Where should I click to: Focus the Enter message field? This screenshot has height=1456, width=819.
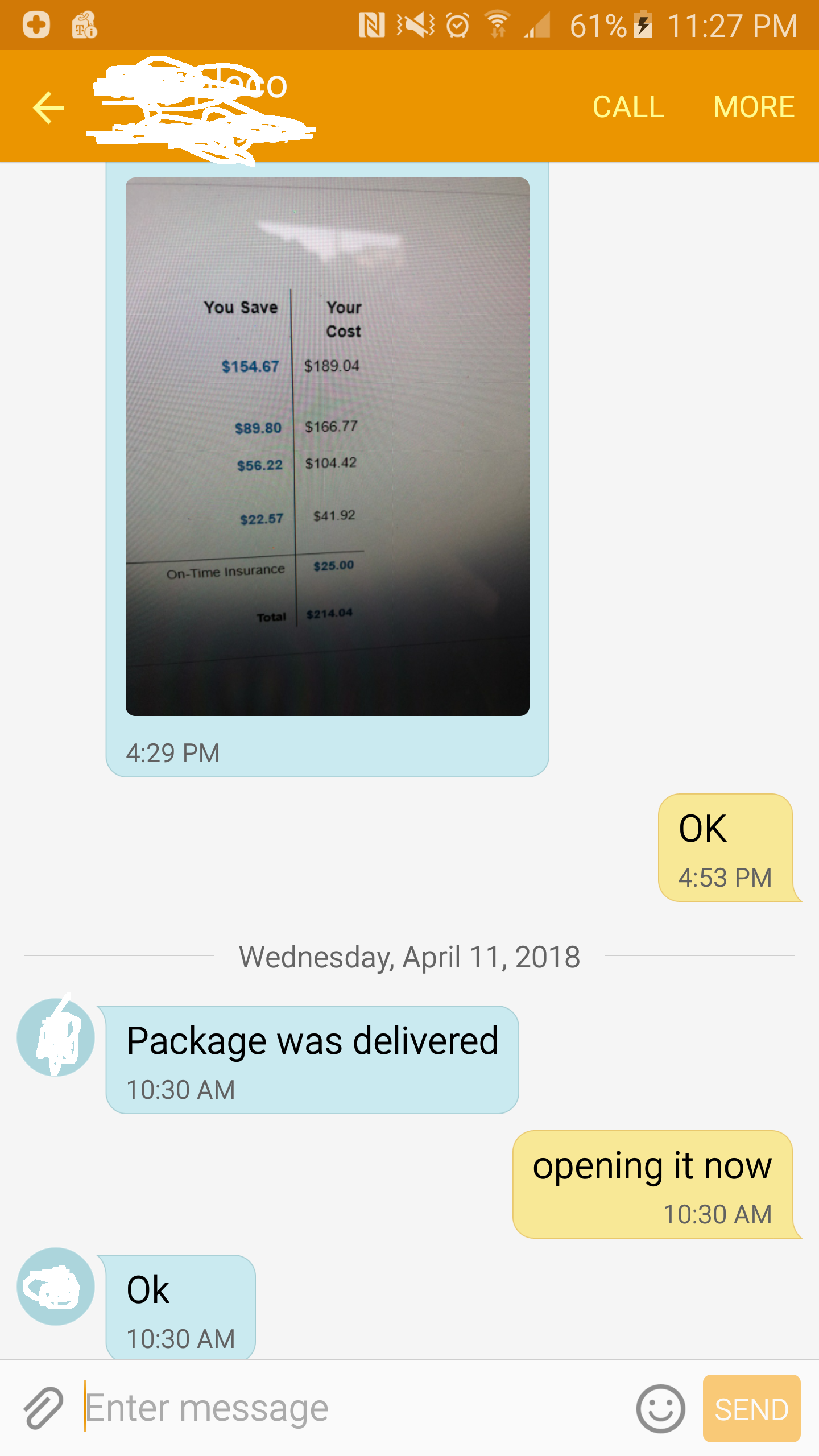353,1408
